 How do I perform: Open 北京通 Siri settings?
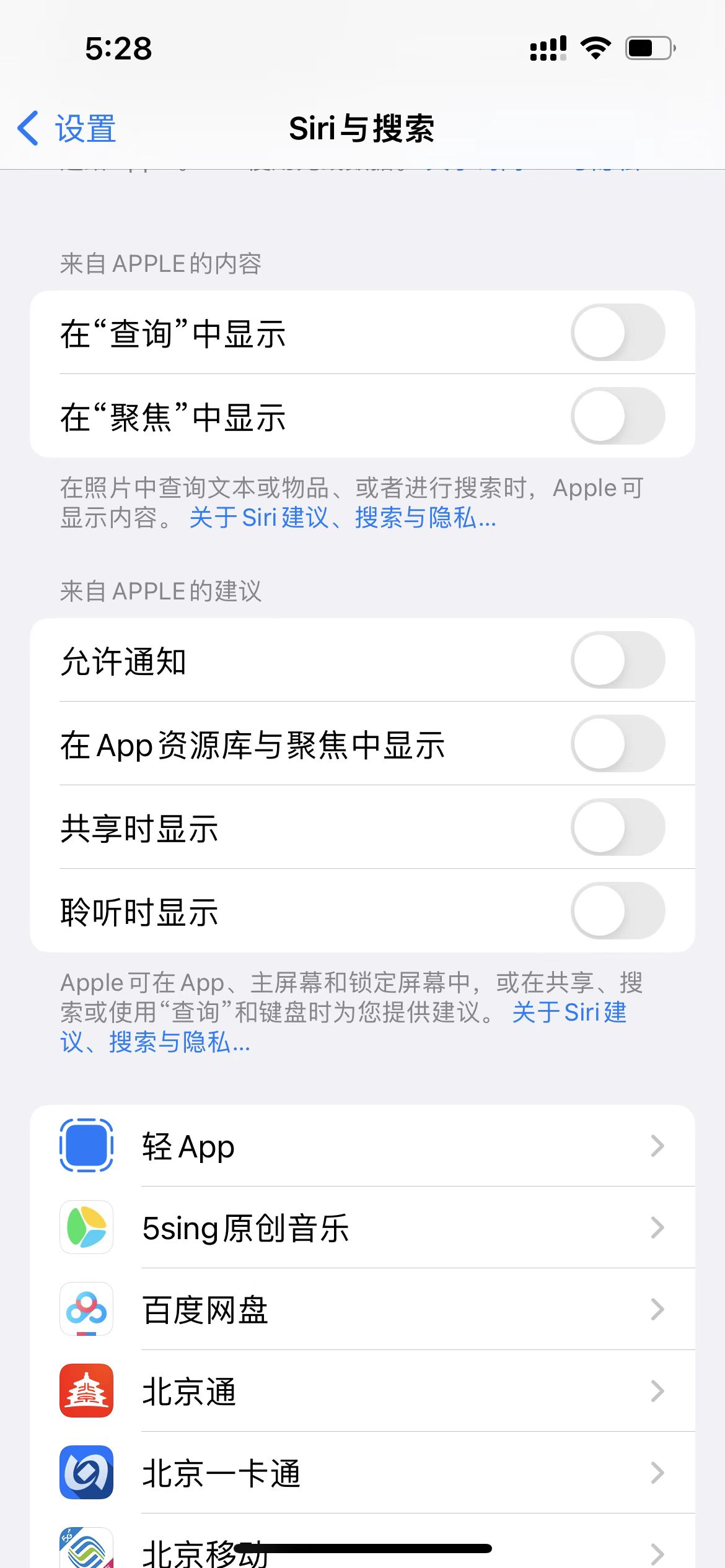tap(362, 1391)
